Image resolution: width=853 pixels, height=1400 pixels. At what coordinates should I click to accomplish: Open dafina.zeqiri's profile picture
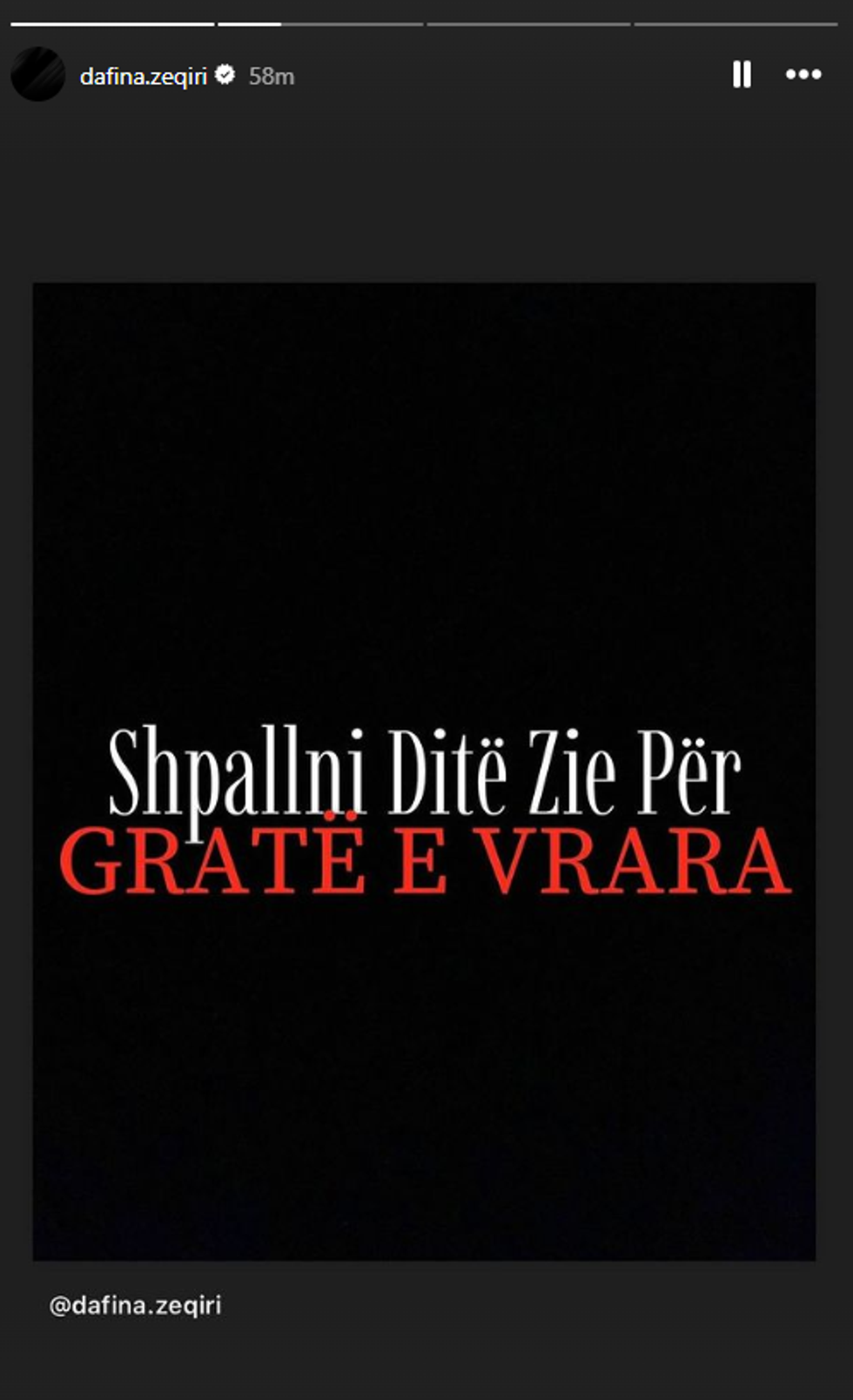37,75
